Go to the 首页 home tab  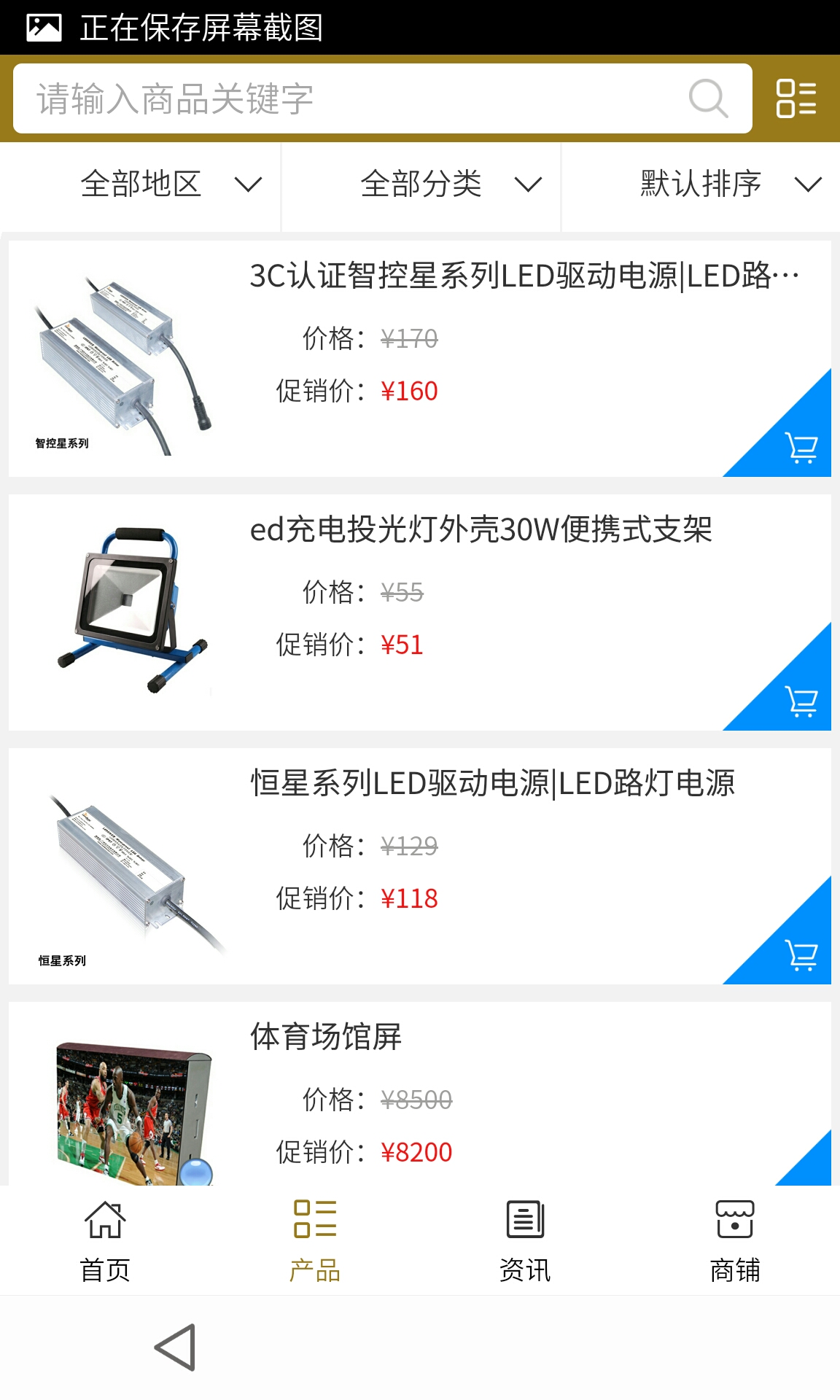click(x=105, y=1240)
